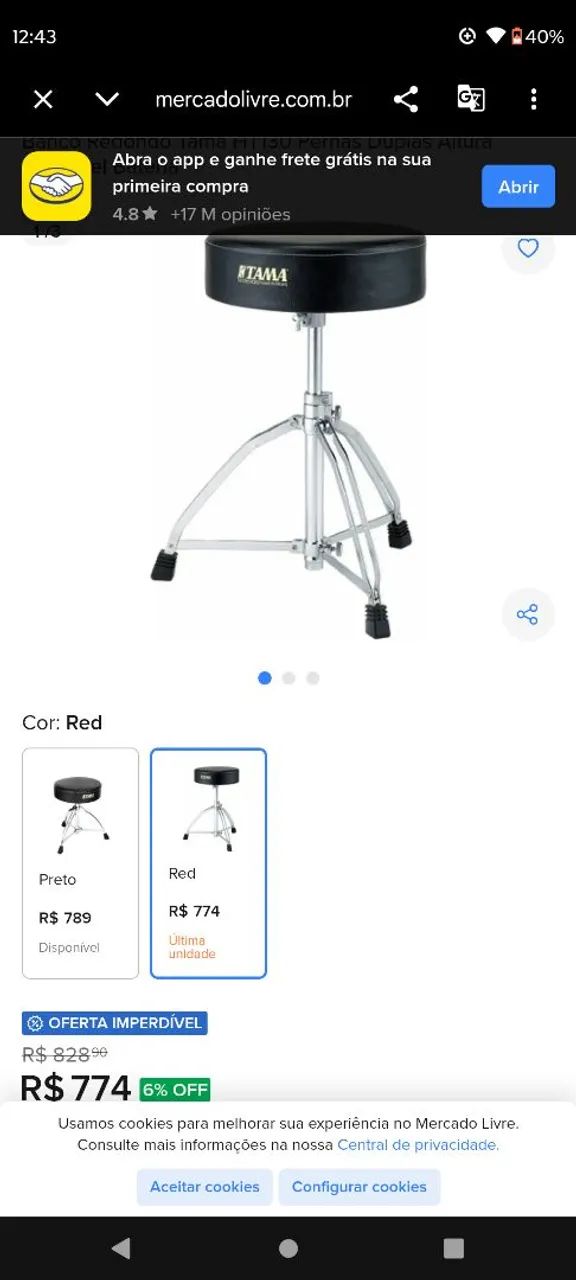This screenshot has height=1280, width=576.
Task: Open the browser overflow menu
Action: click(x=533, y=99)
